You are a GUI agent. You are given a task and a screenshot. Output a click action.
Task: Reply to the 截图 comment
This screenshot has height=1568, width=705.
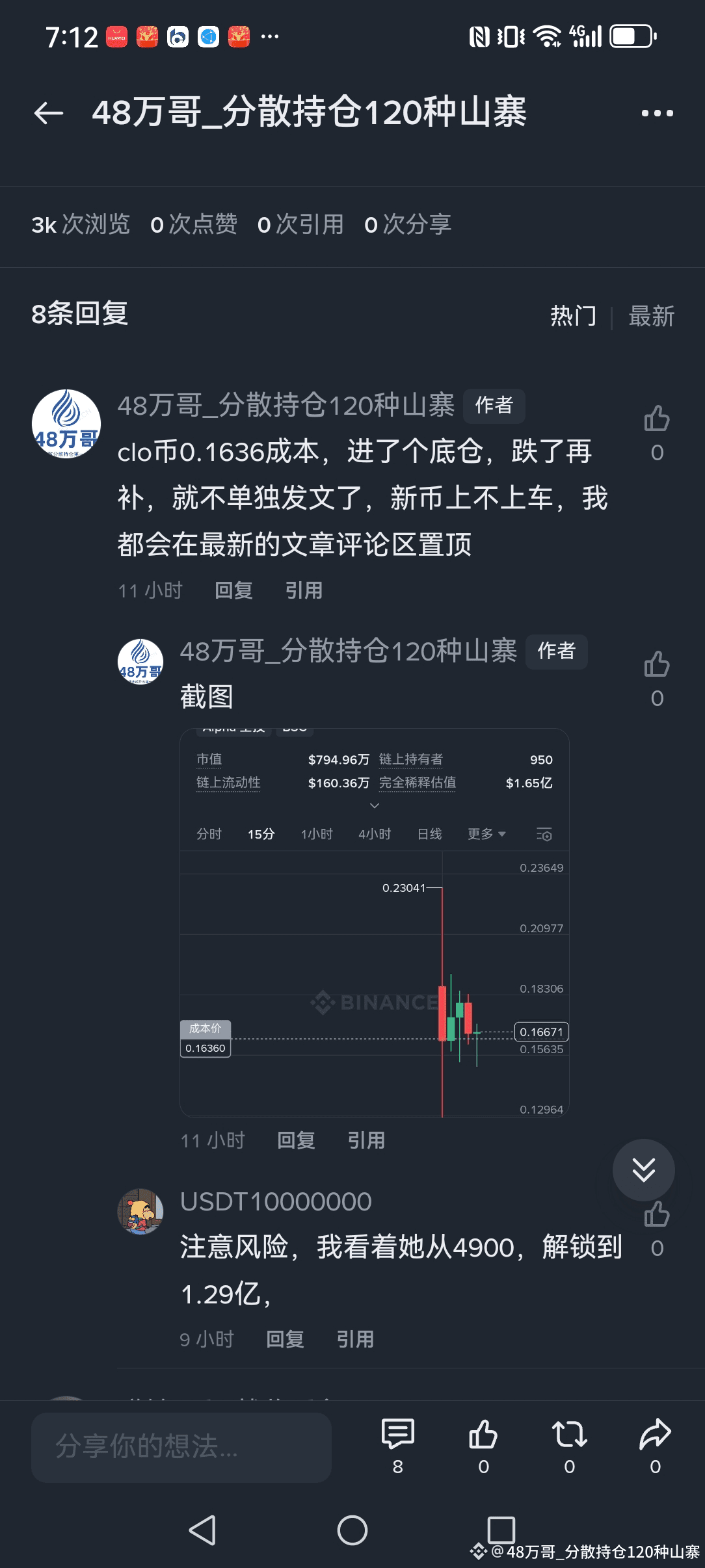coord(296,1140)
